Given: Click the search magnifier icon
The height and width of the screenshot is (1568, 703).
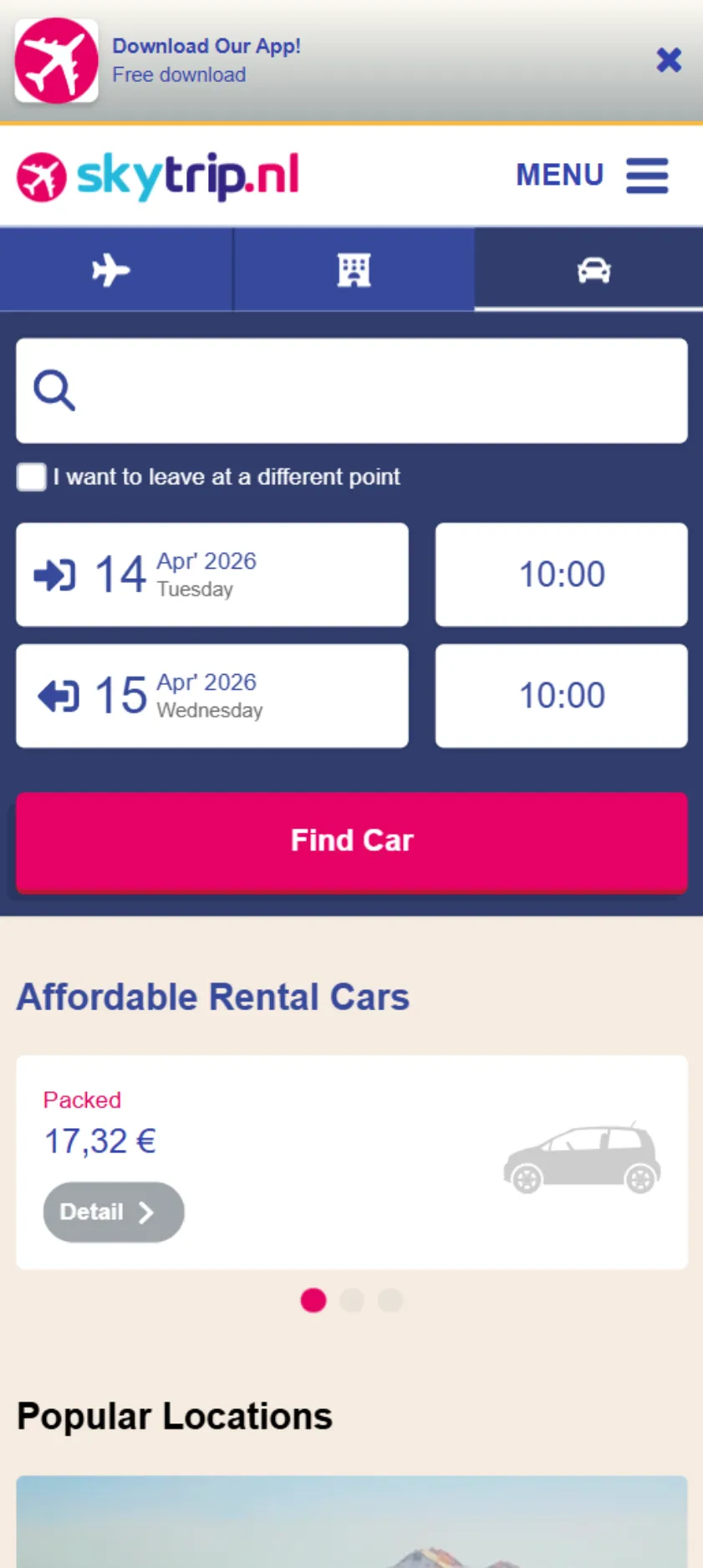Looking at the screenshot, I should pos(53,390).
